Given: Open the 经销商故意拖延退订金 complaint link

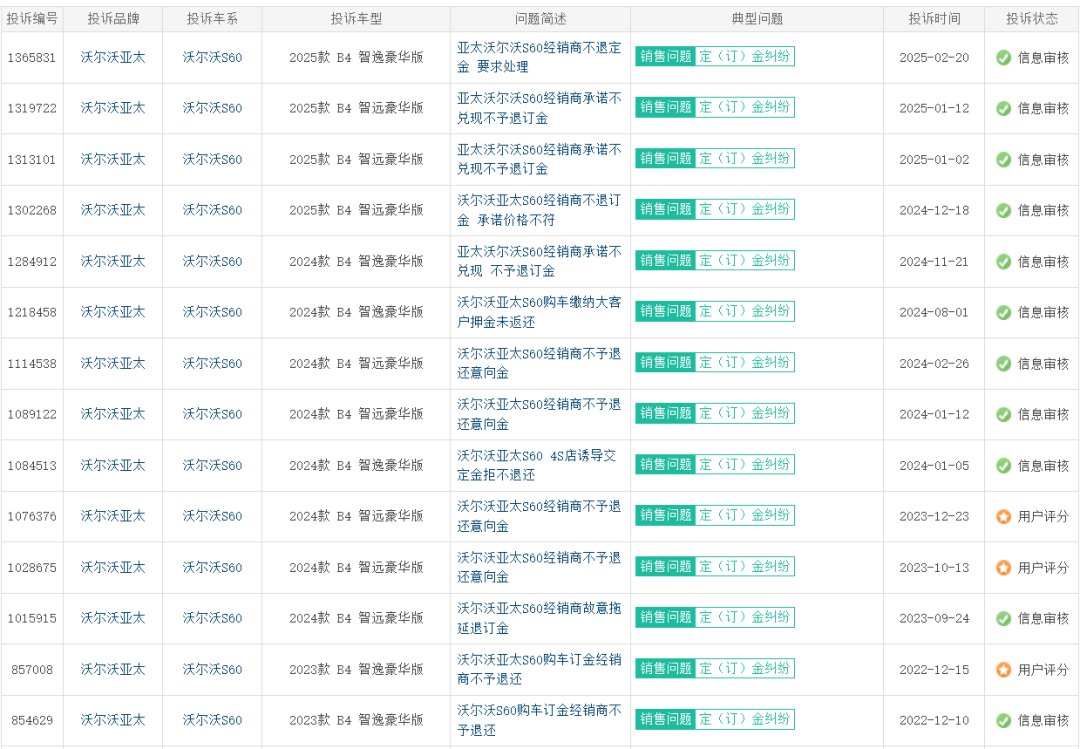Looking at the screenshot, I should click(x=539, y=618).
